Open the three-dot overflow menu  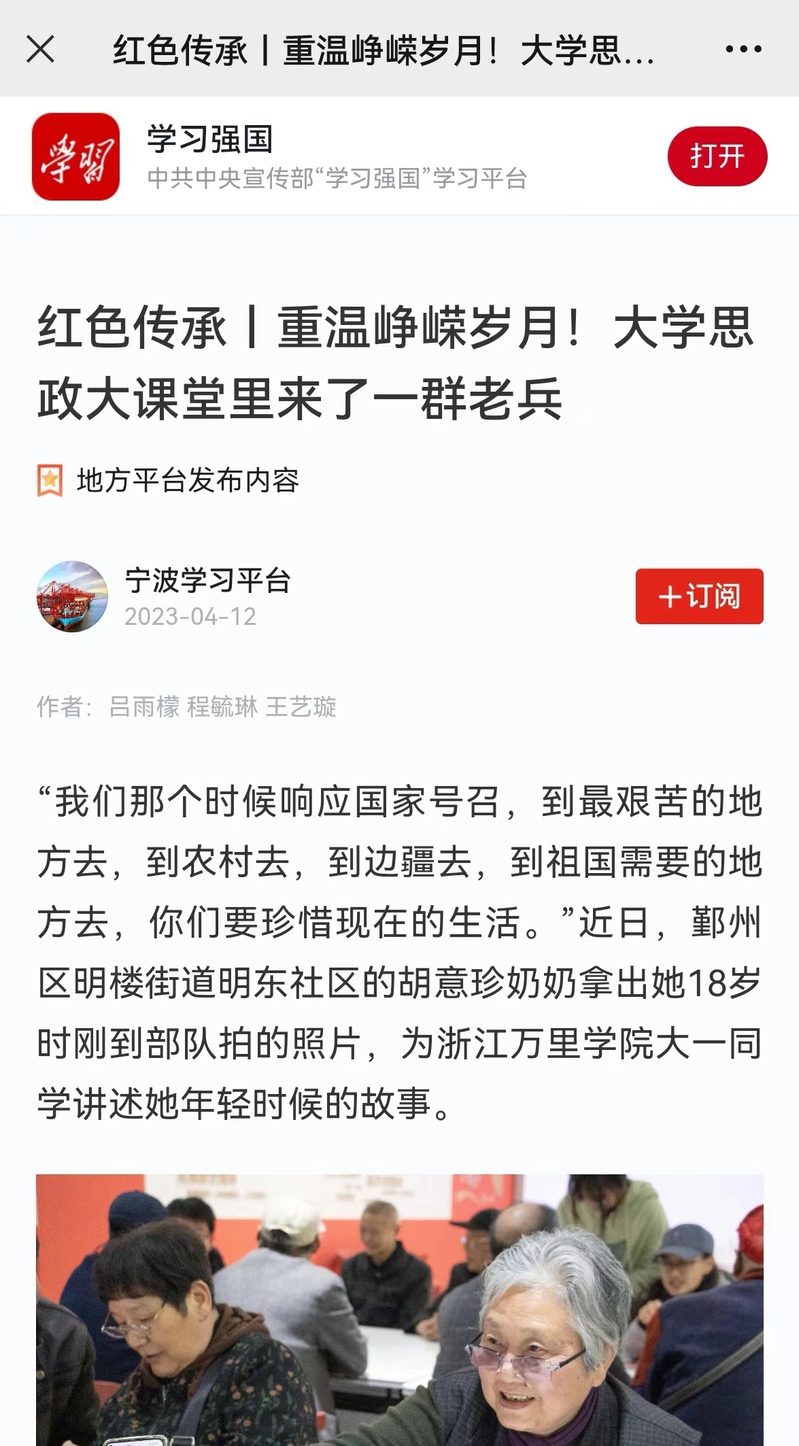tap(743, 49)
